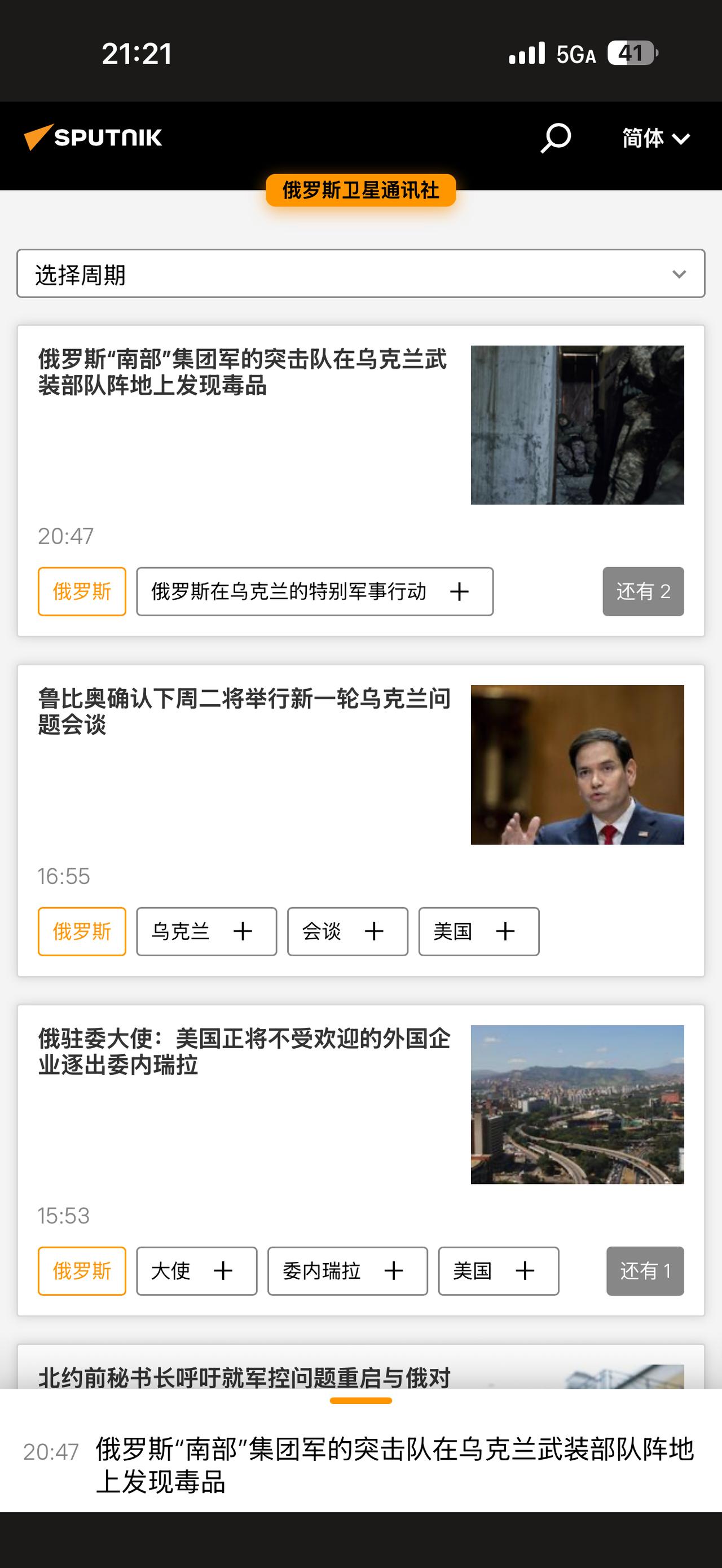Open the 选择周期 period dropdown
This screenshot has height=1568, width=722.
pos(360,273)
